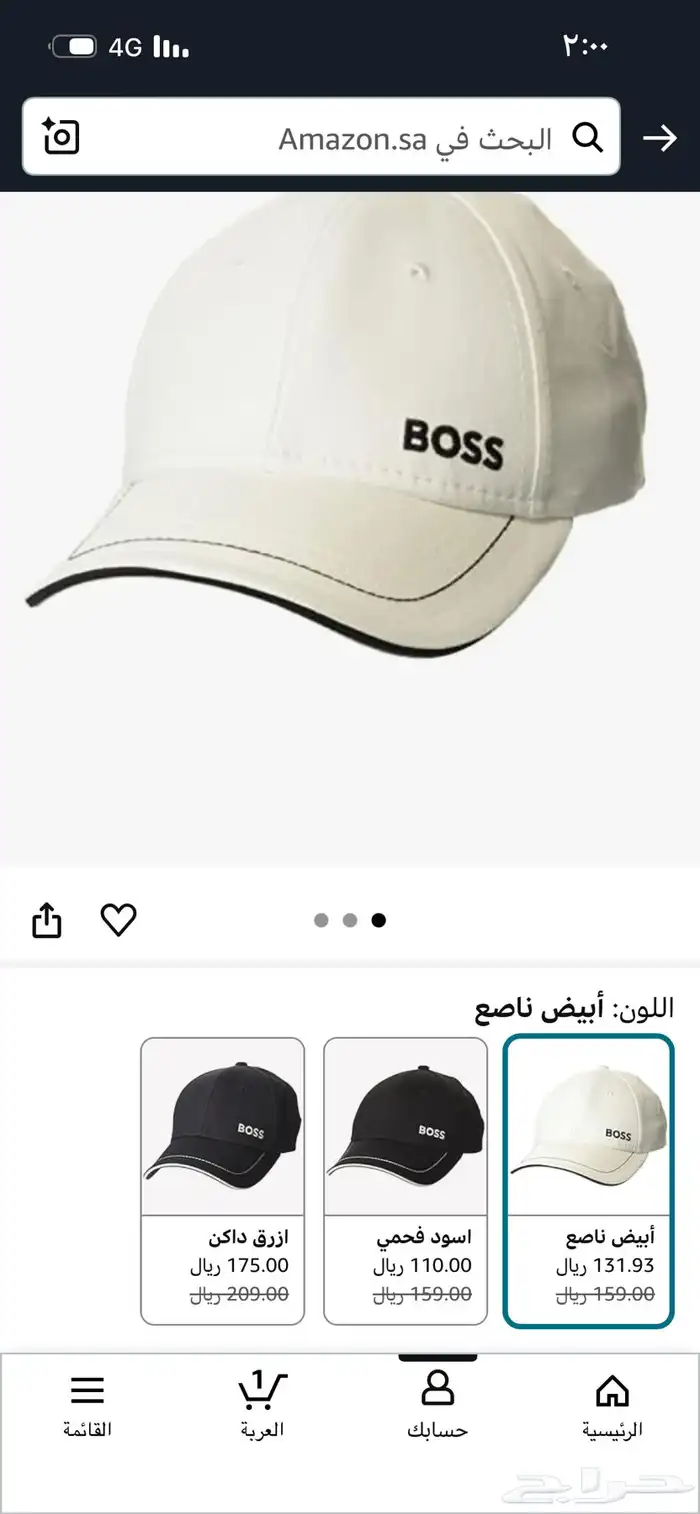Viewport: 700px width, 1514px height.
Task: Open the القائمة menu tab
Action: [x=87, y=1405]
